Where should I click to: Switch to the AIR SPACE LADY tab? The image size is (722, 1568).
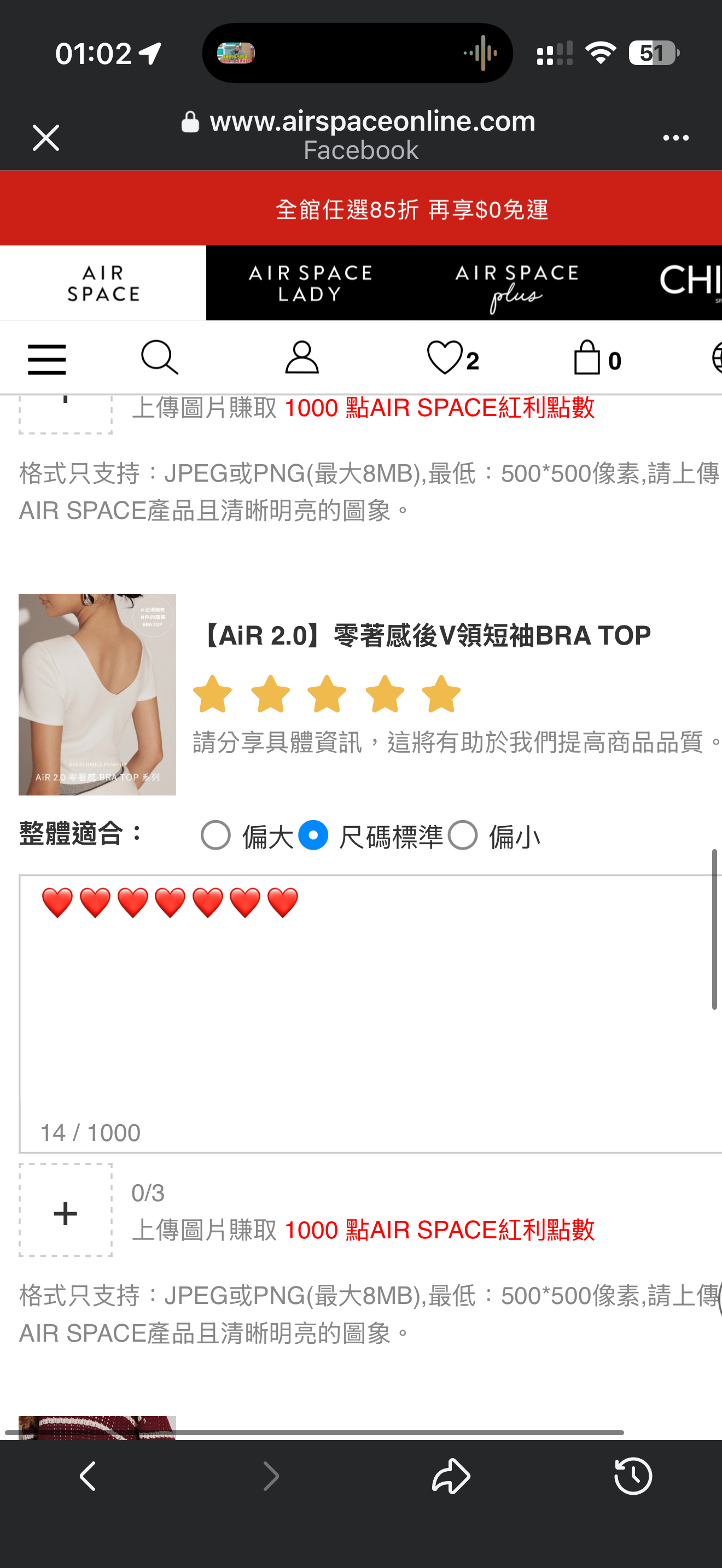point(310,283)
